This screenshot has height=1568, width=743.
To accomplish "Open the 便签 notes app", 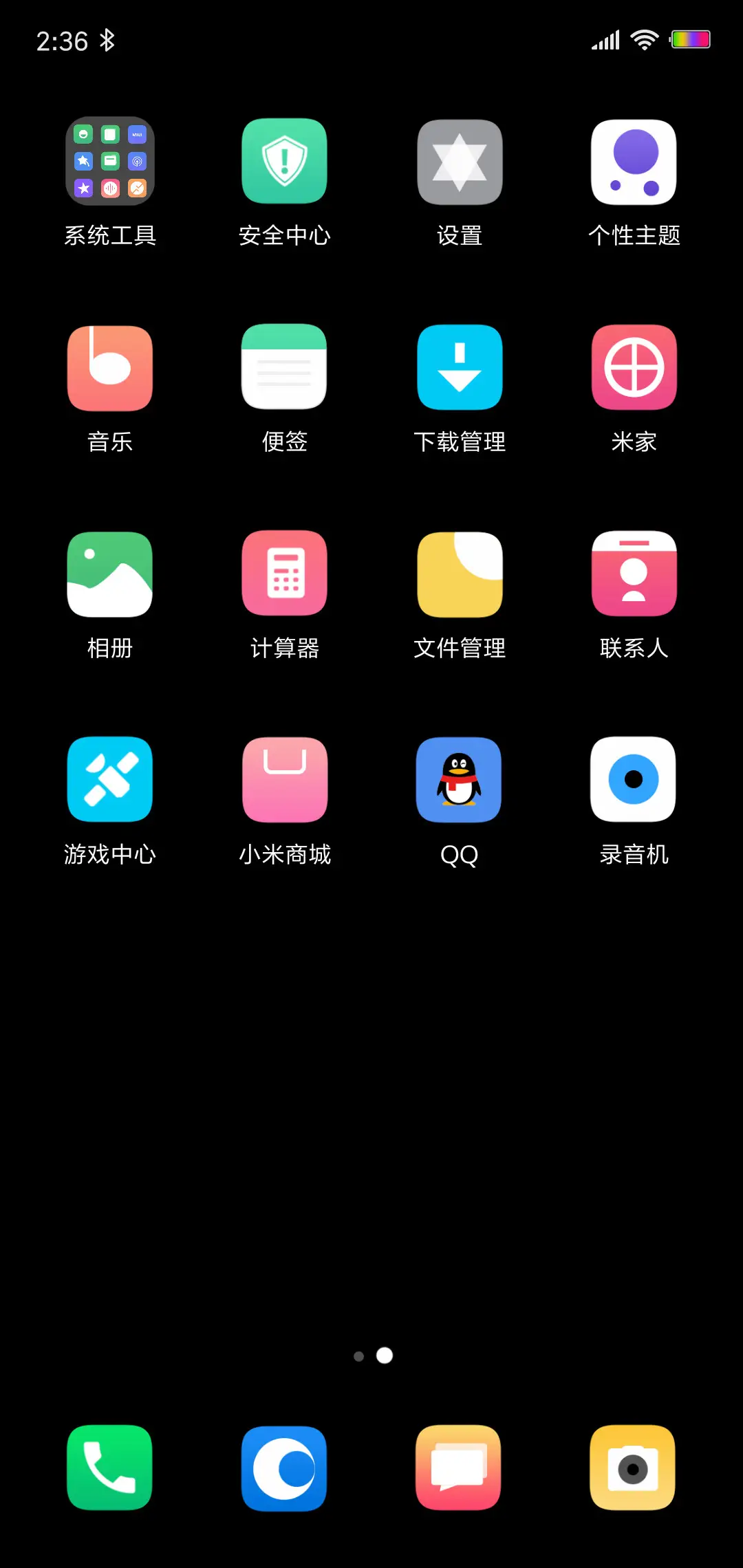I will coord(284,368).
